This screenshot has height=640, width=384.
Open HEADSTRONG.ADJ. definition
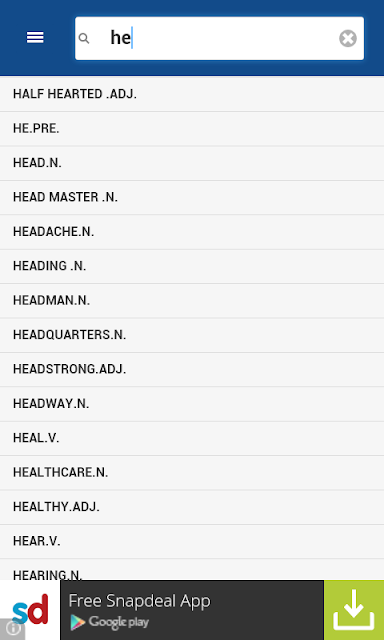coord(192,369)
